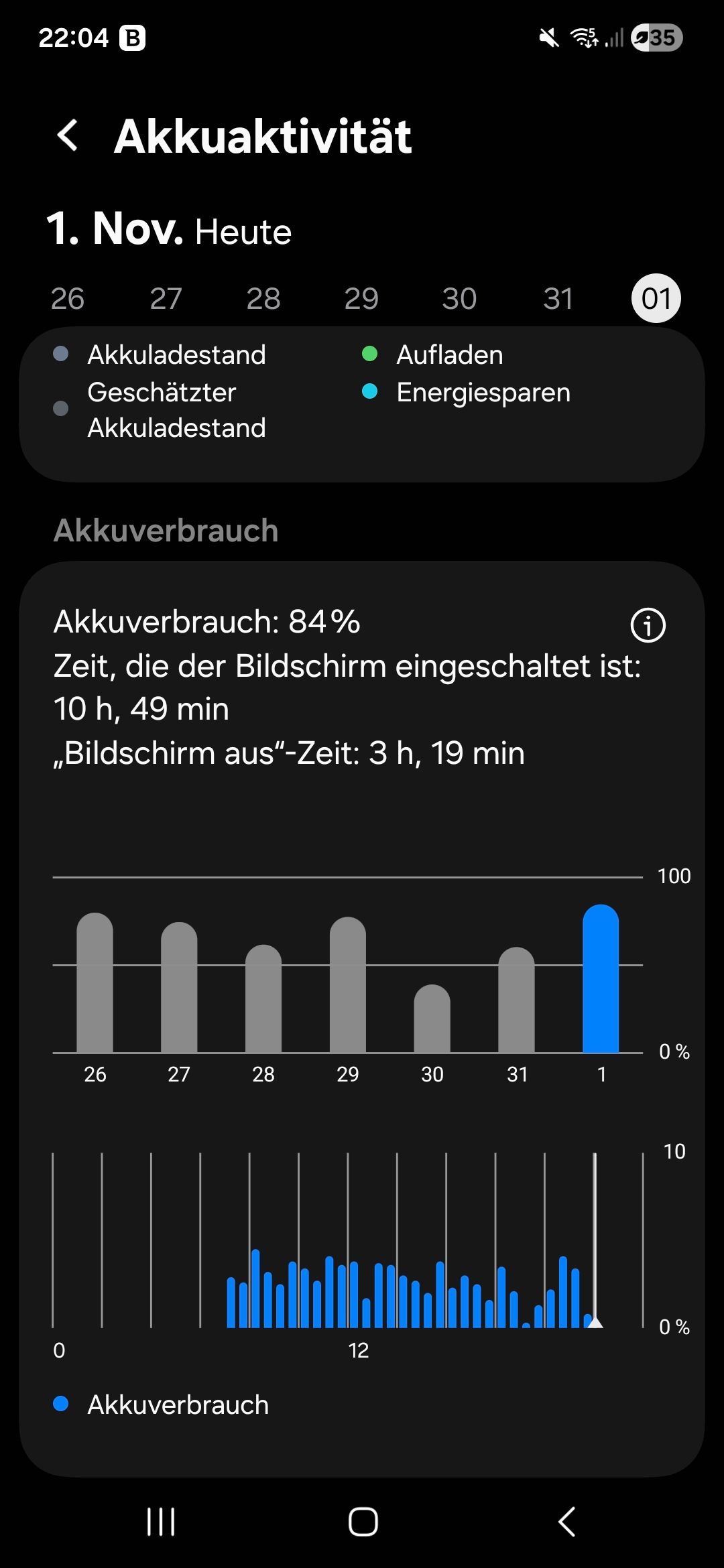Select day 27 in the date strip
Image resolution: width=724 pixels, height=1568 pixels.
click(166, 299)
